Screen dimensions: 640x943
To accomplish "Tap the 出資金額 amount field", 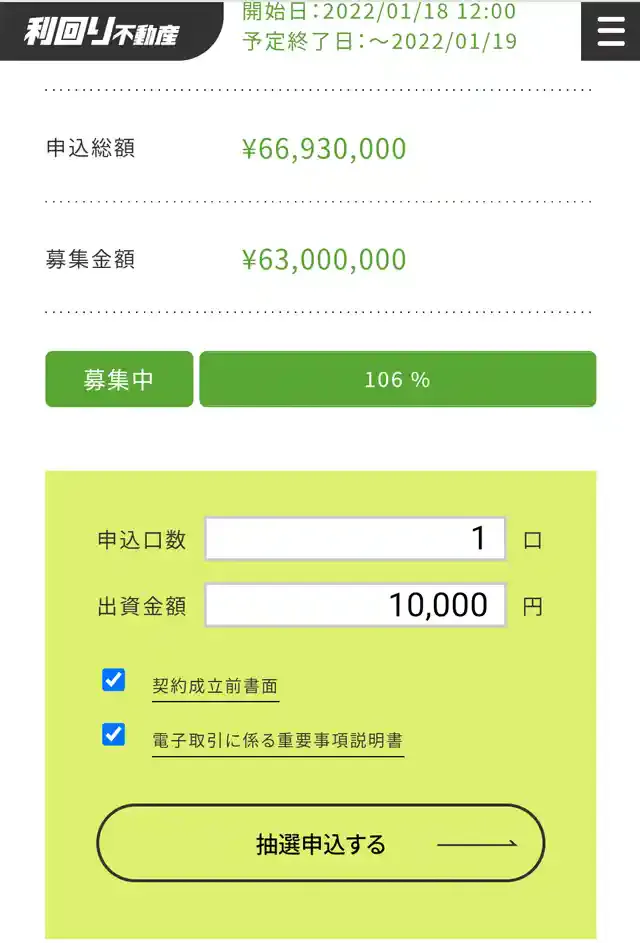I will tap(355, 605).
